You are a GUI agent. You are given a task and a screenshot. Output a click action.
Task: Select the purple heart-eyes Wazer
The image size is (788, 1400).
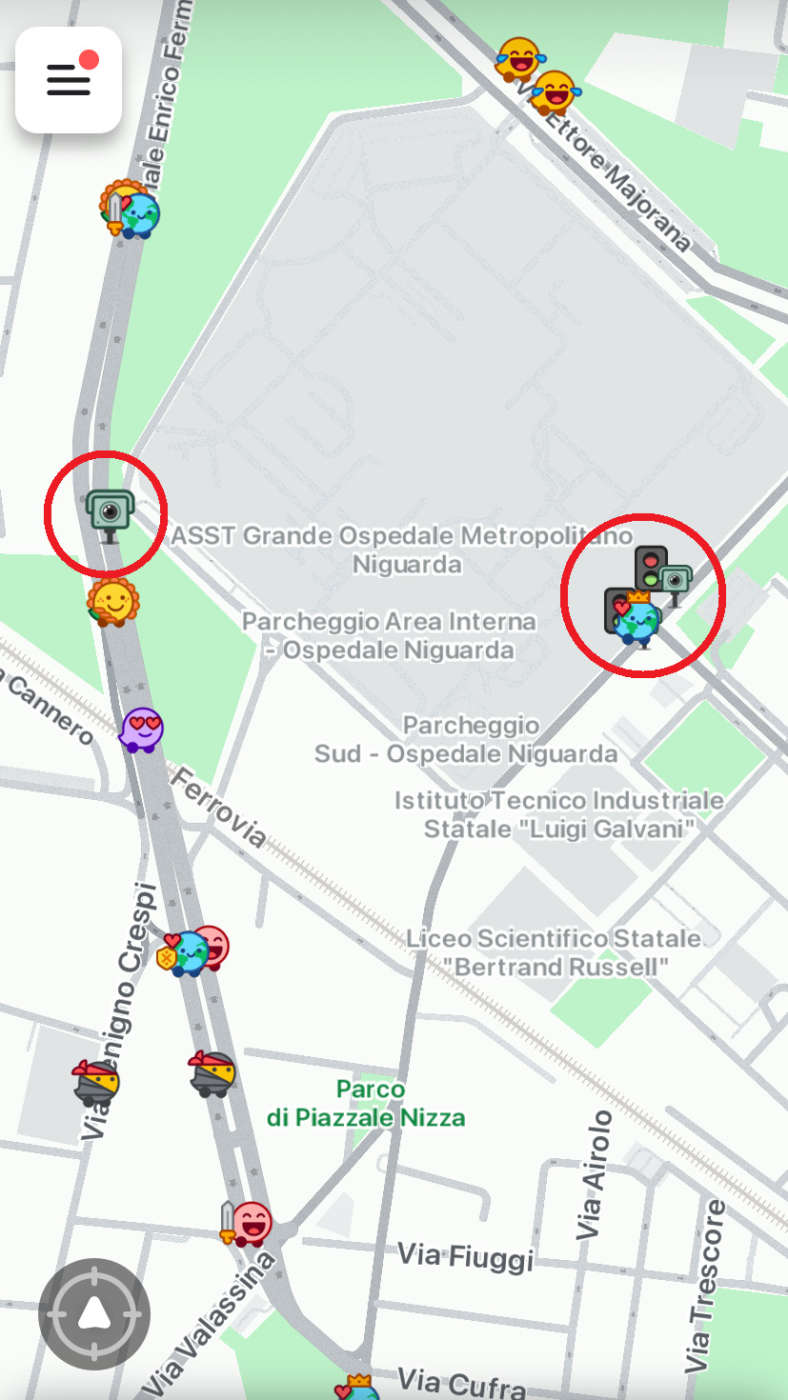tap(141, 730)
